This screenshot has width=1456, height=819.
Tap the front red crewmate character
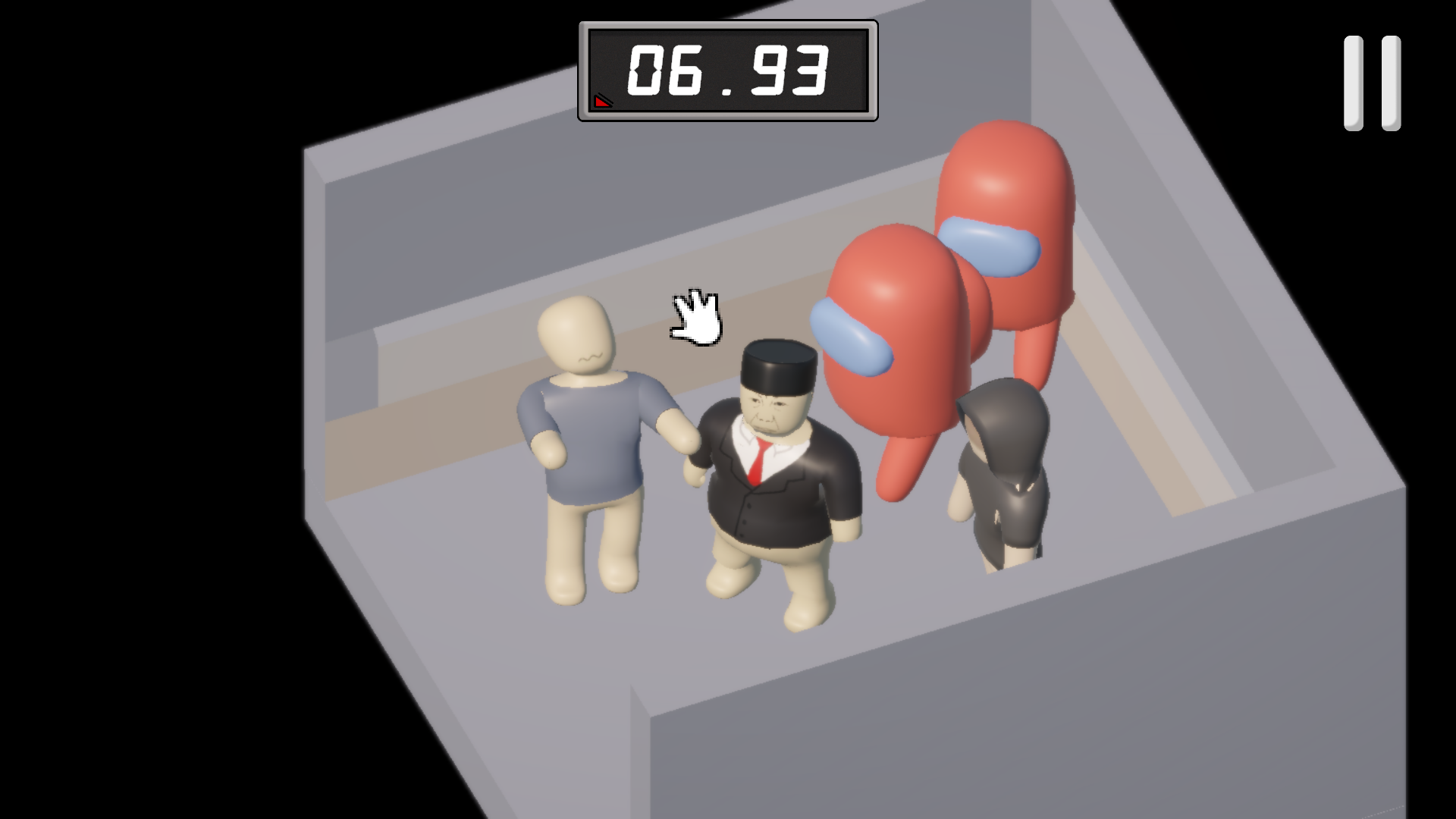895,349
